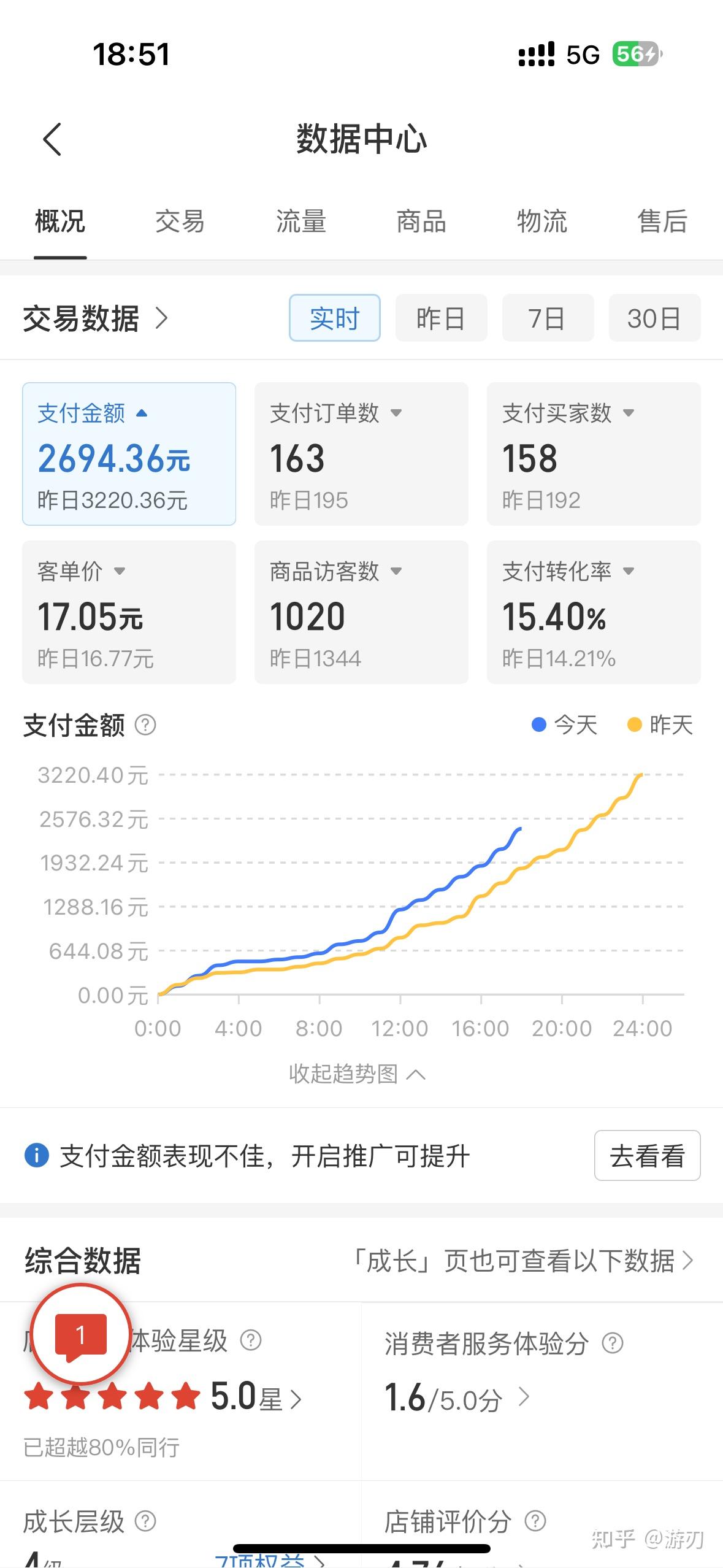Select the 客单价 metric card

129,612
